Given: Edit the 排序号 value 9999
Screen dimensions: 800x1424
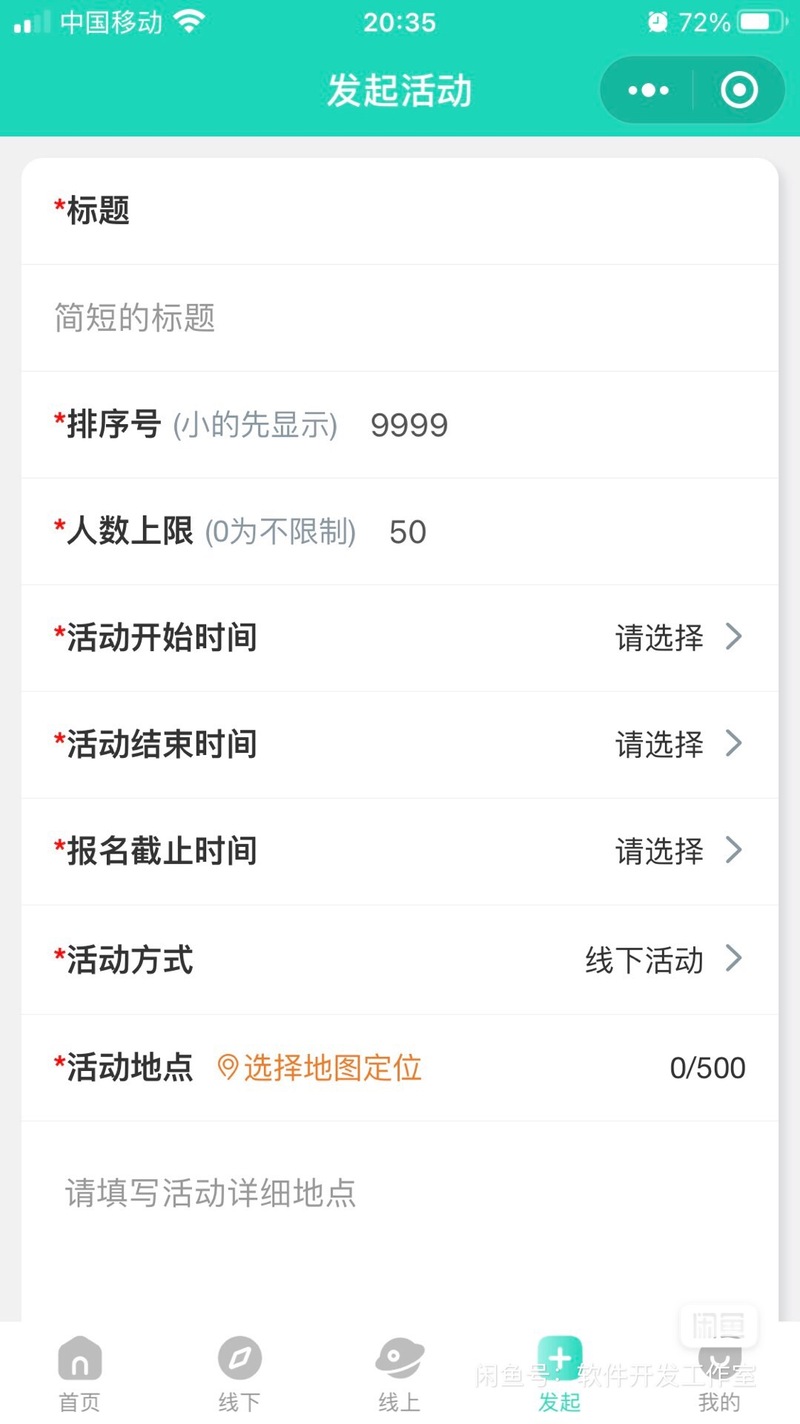Looking at the screenshot, I should point(409,425).
